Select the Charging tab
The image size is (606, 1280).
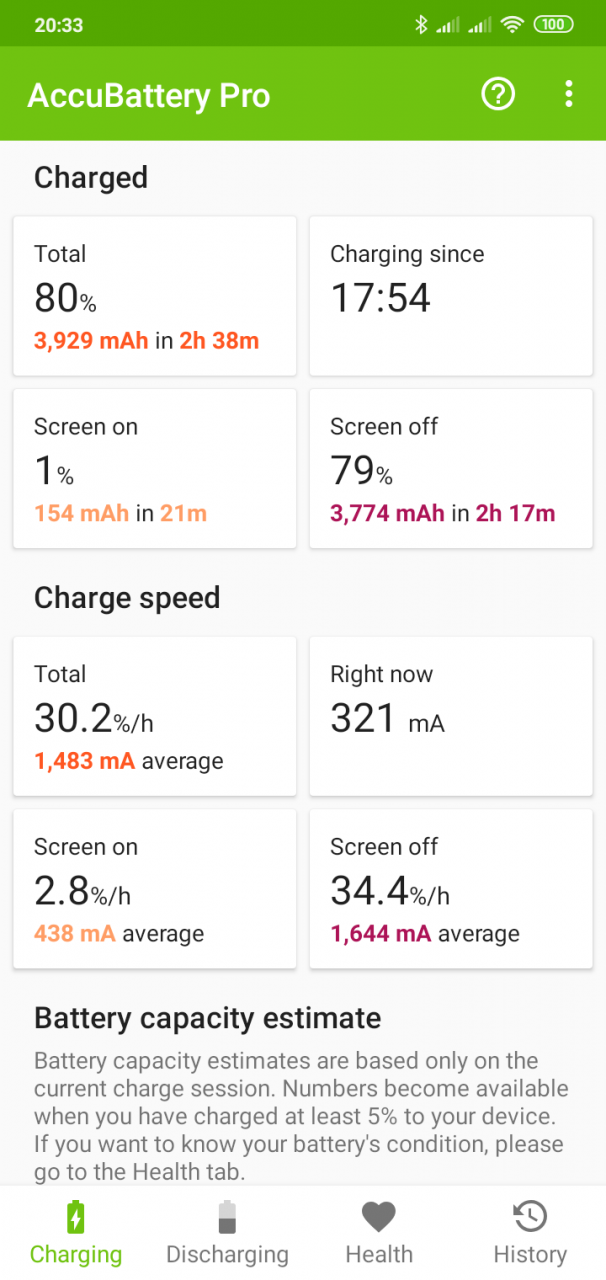pos(76,1233)
